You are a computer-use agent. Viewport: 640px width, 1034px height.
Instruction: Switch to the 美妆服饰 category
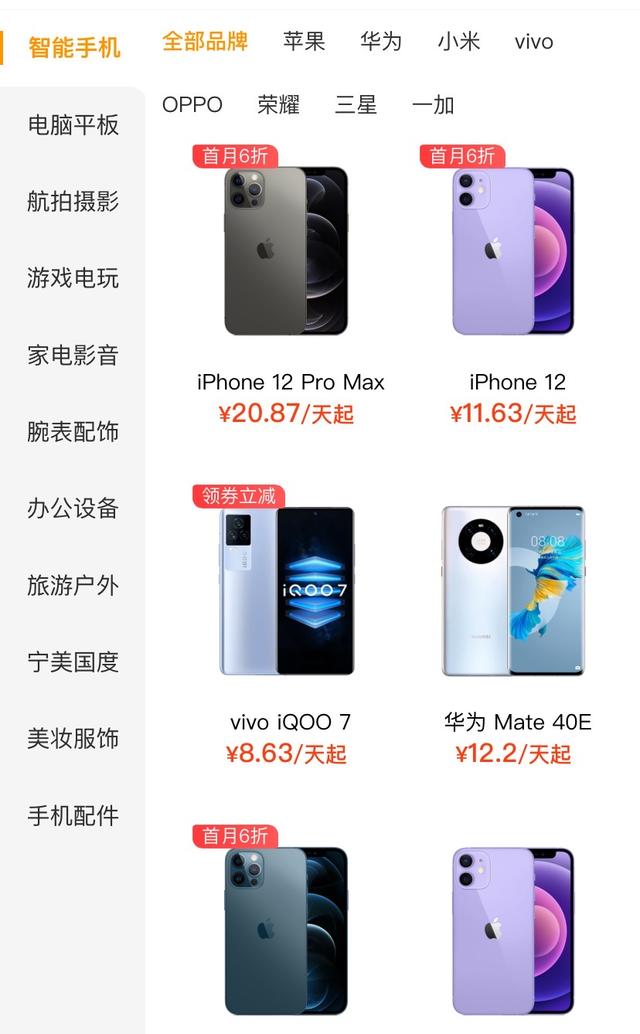(x=73, y=739)
